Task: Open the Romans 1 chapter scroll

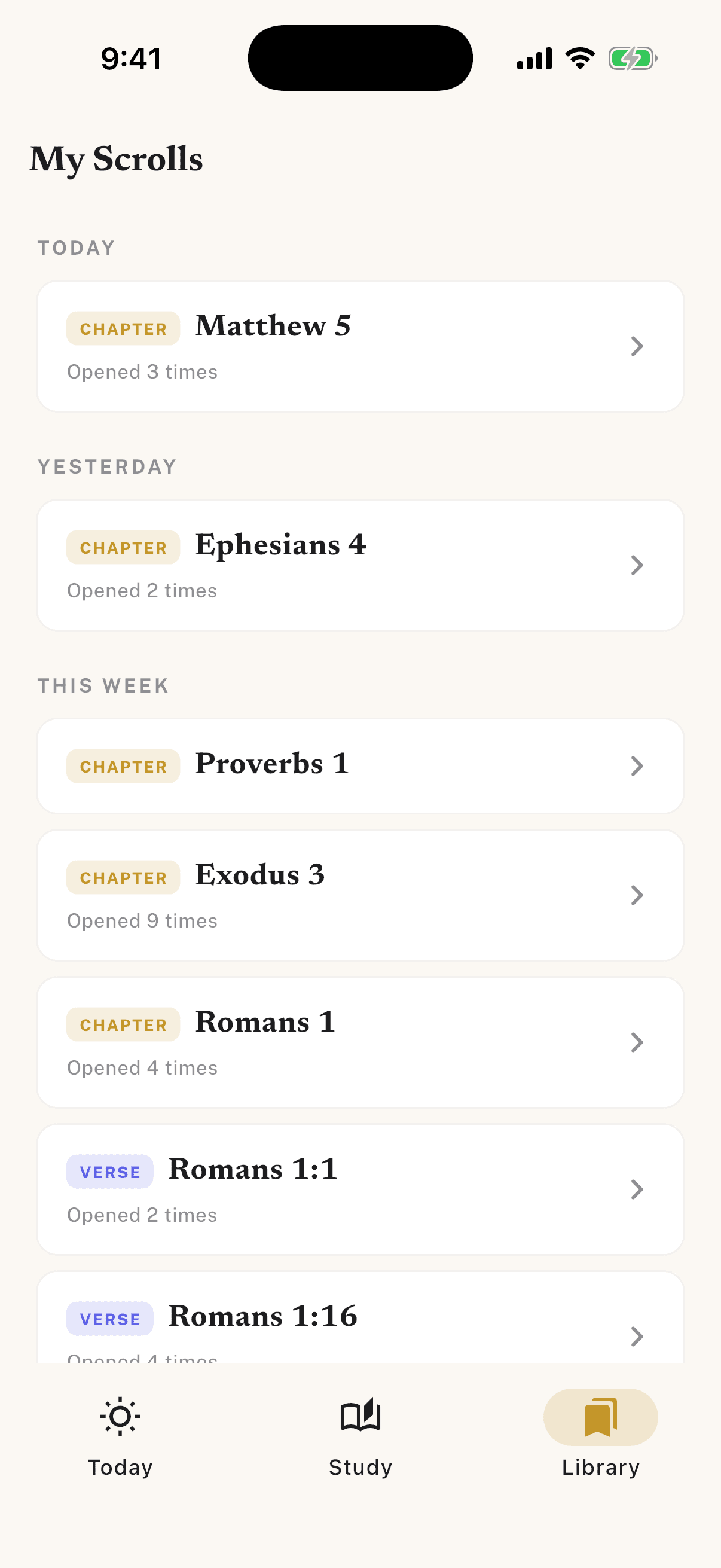Action: point(360,1043)
